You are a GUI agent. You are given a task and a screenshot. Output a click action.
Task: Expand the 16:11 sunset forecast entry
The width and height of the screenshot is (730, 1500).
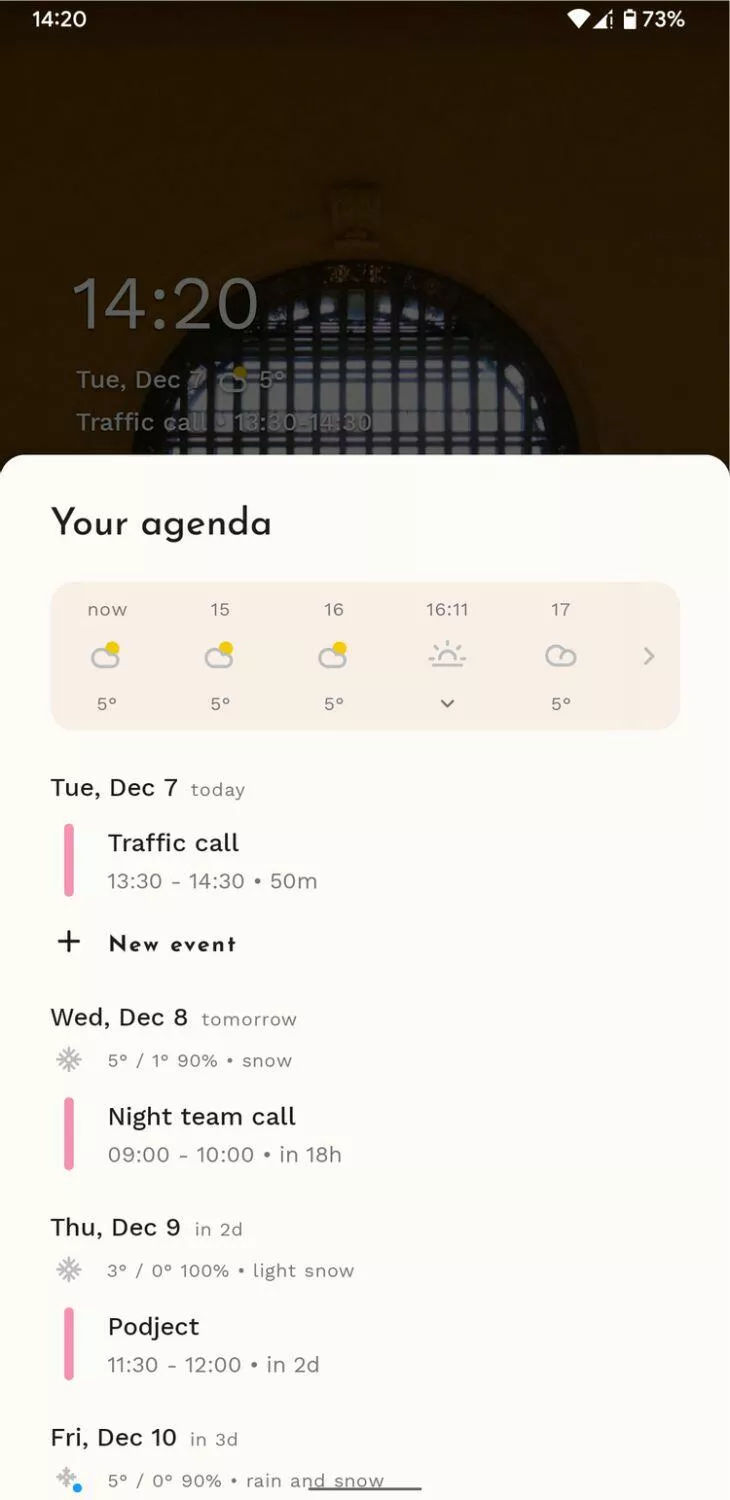[x=447, y=656]
